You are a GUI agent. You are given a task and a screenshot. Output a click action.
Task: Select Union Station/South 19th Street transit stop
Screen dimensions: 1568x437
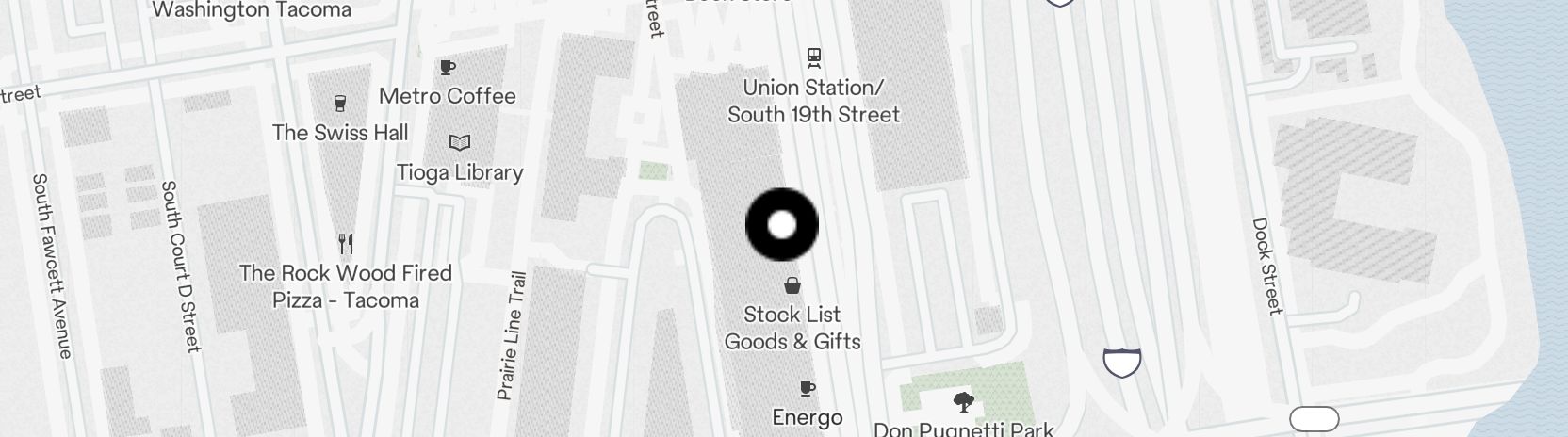click(814, 58)
